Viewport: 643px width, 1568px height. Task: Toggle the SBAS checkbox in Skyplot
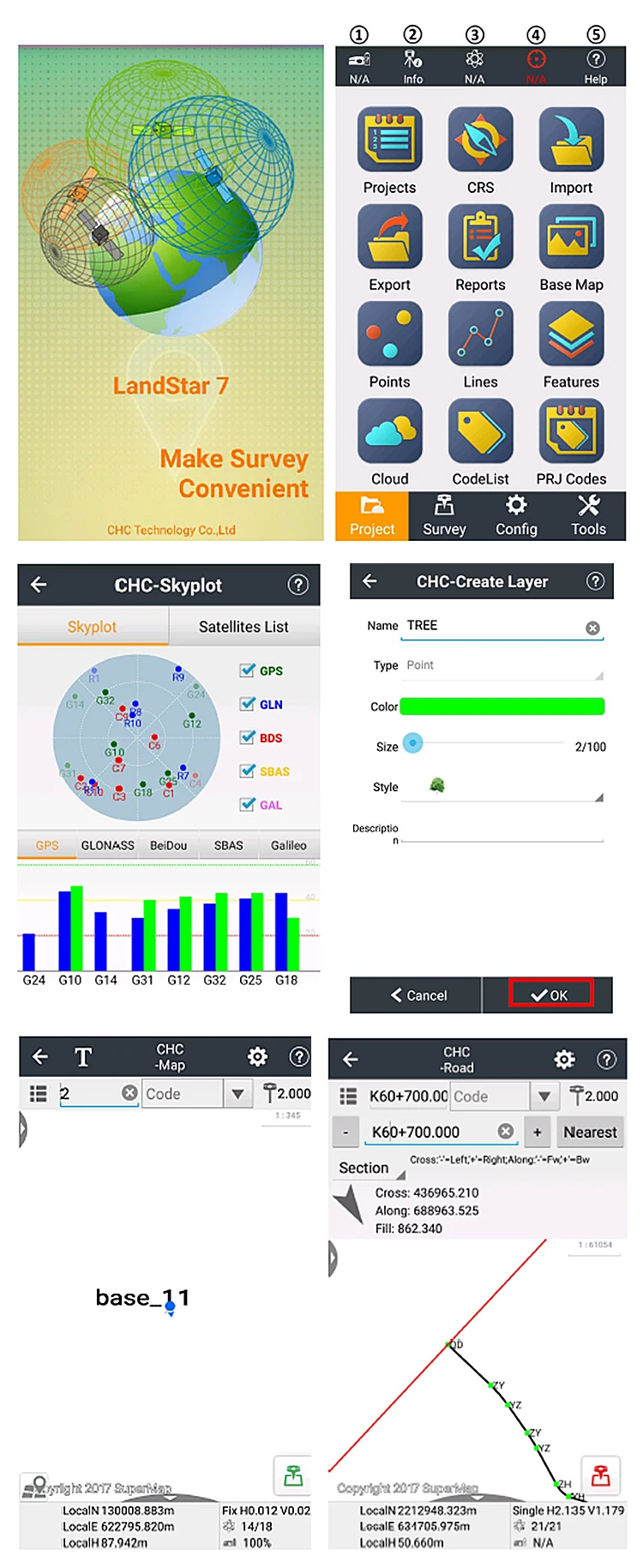(247, 771)
